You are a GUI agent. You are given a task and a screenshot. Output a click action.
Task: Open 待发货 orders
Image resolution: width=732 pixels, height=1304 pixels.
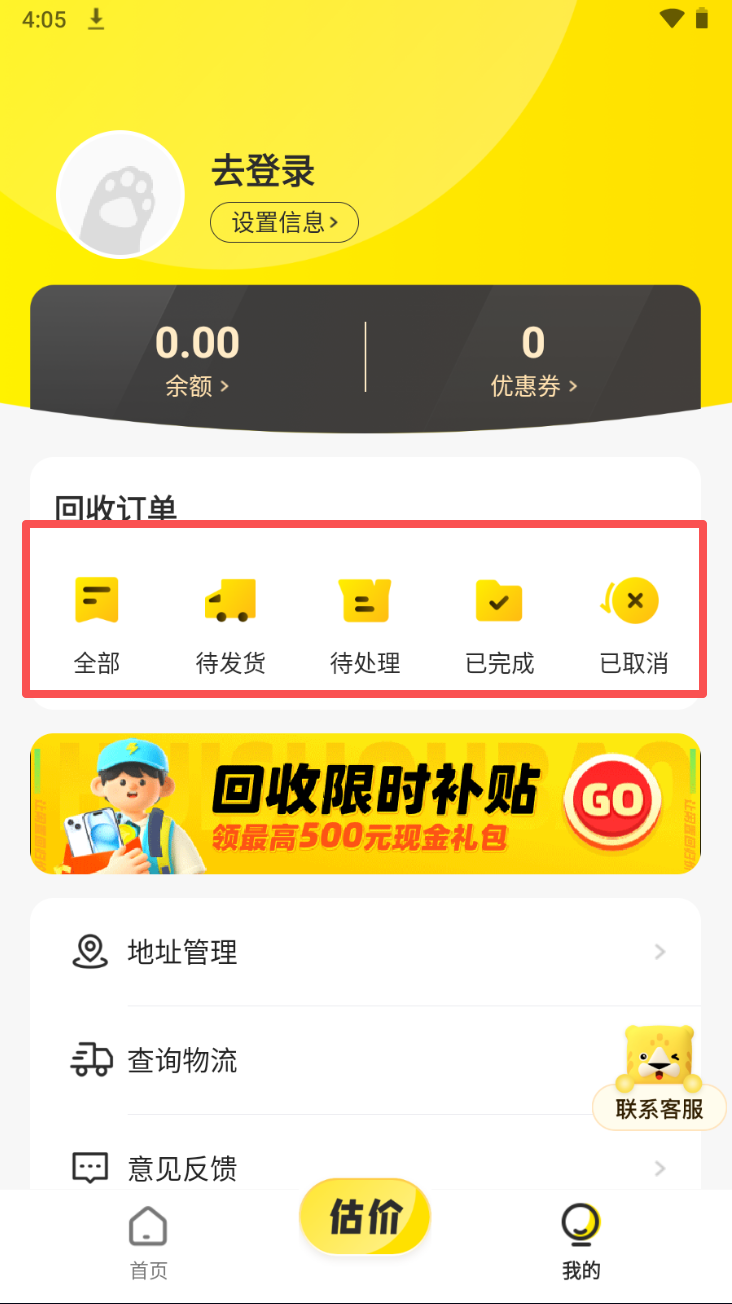click(x=231, y=620)
